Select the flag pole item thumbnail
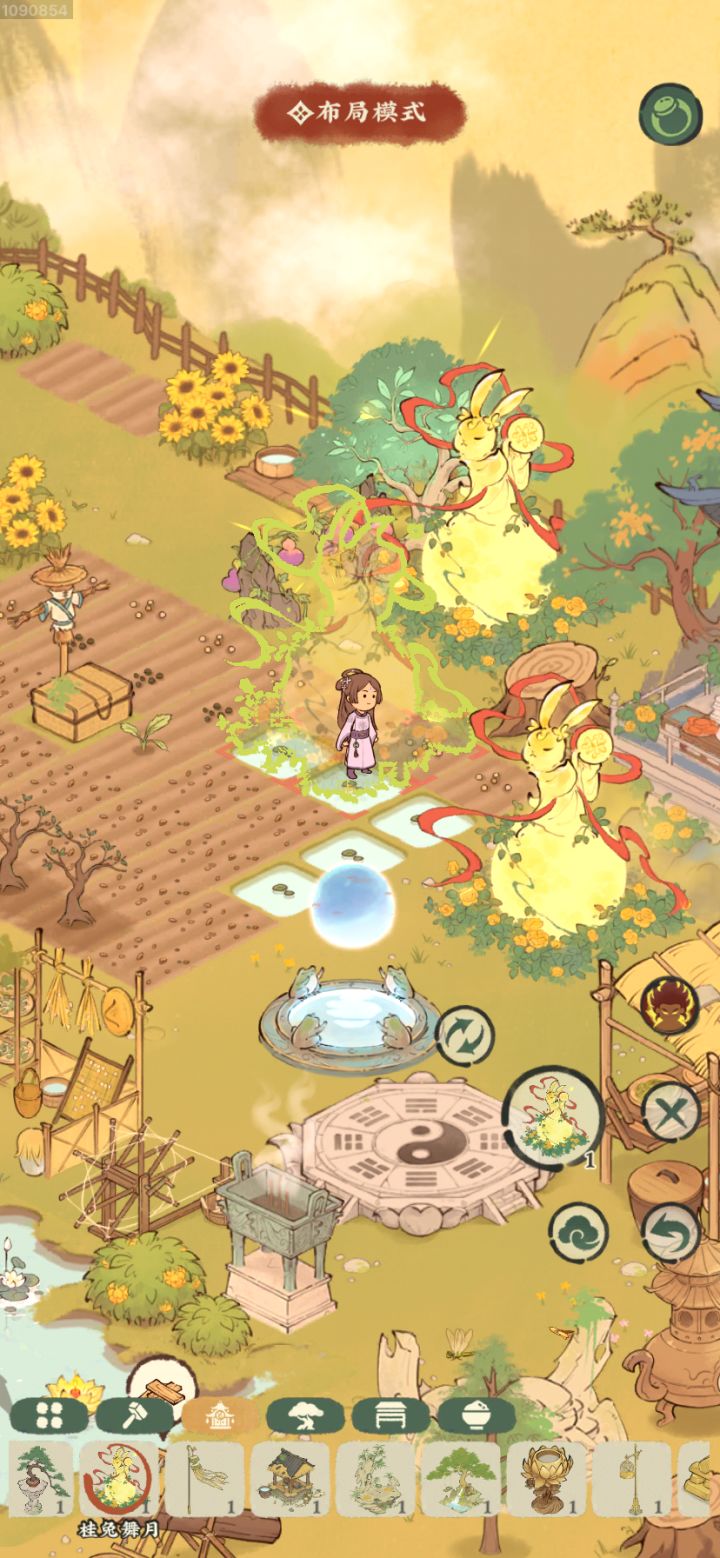The image size is (720, 1558). pyautogui.click(x=205, y=1479)
